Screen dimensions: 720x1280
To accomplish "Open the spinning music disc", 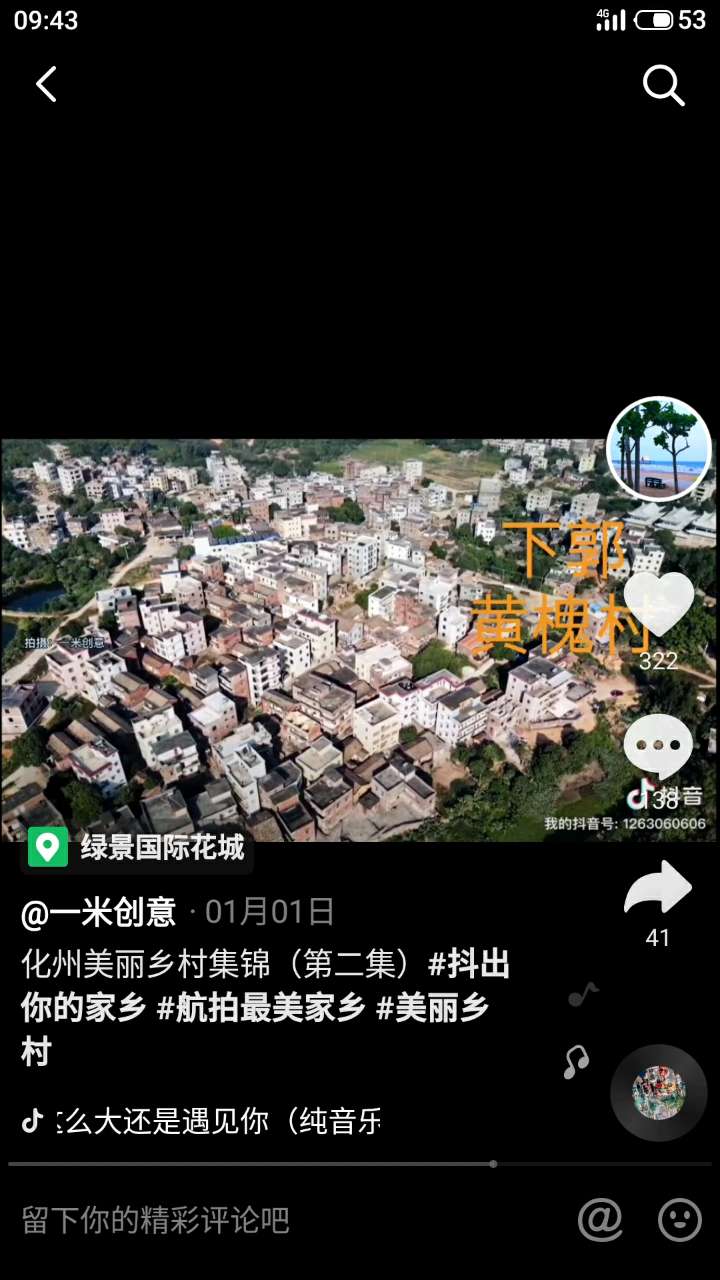I will (x=658, y=1093).
